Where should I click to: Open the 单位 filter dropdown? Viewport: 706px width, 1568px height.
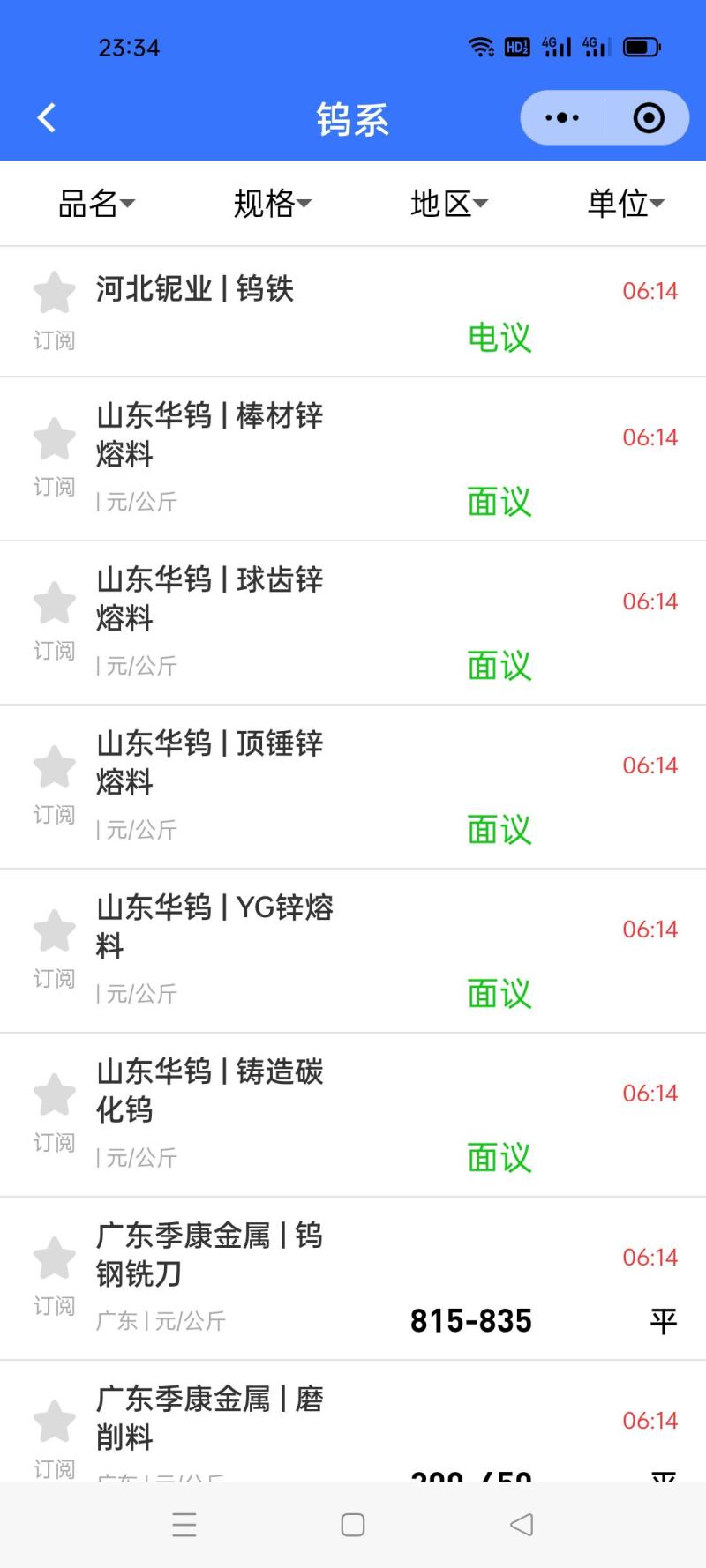point(626,204)
